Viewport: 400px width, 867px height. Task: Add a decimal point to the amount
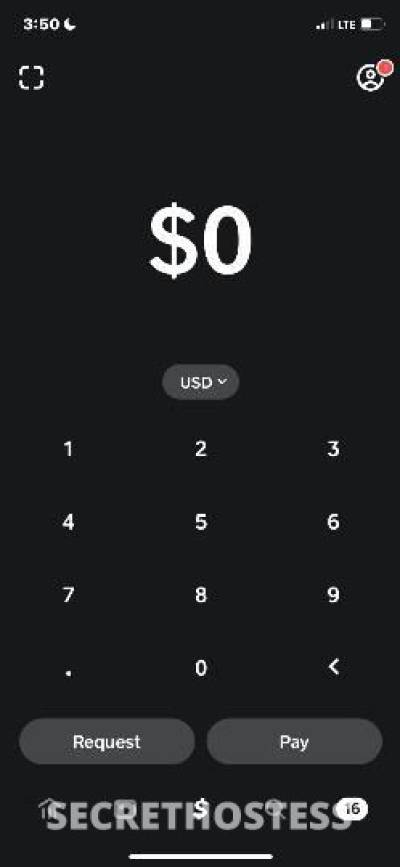(68, 672)
